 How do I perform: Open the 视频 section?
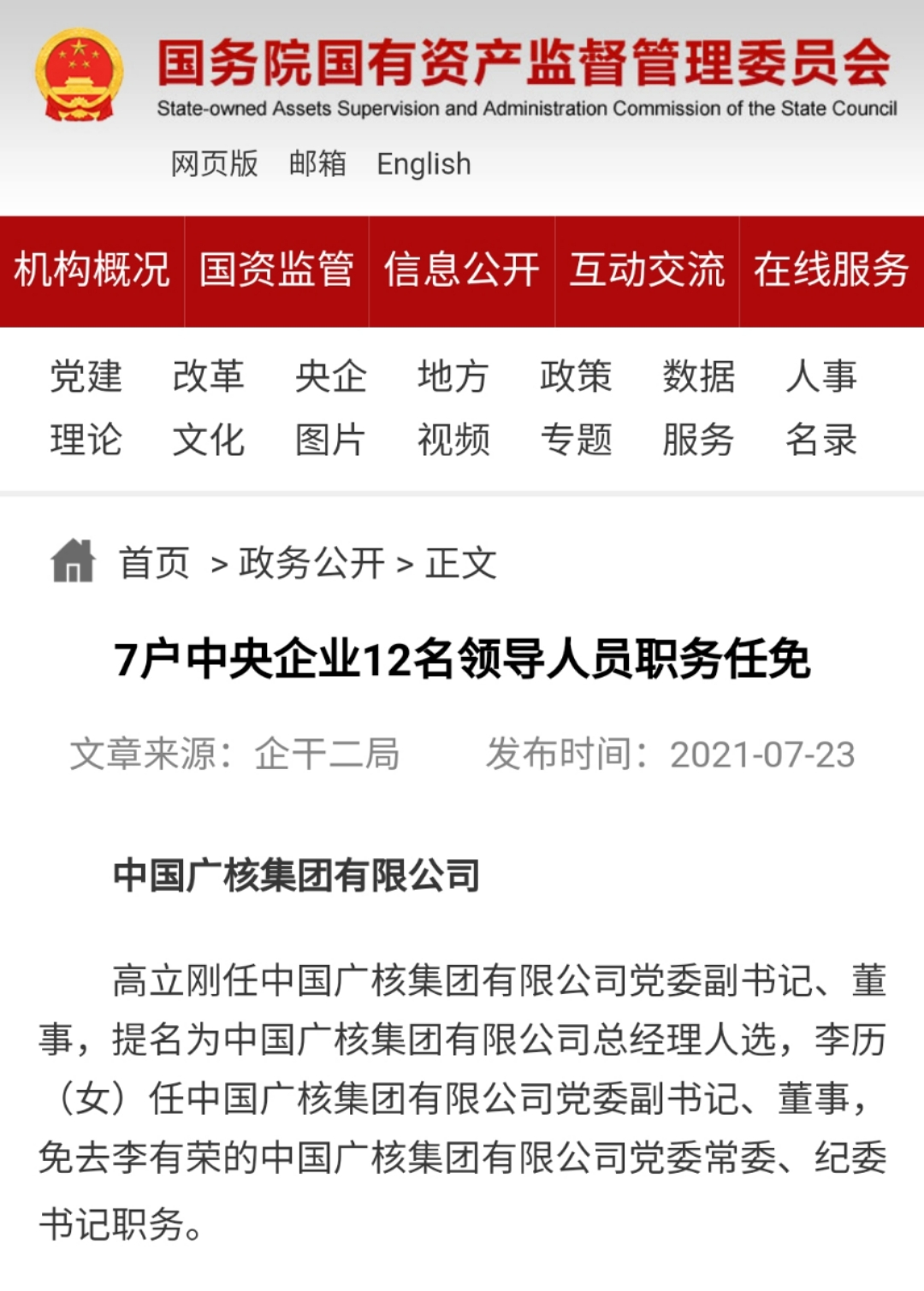(x=453, y=441)
